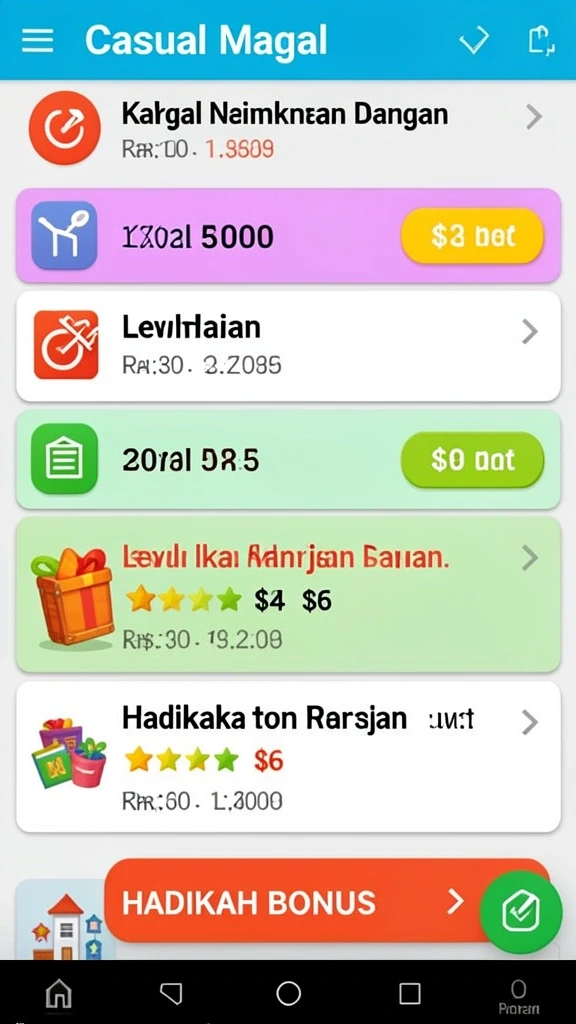Open the Kalgal Neimknean Dangan row
Screen dimensions: 576x1024
pyautogui.click(x=288, y=129)
